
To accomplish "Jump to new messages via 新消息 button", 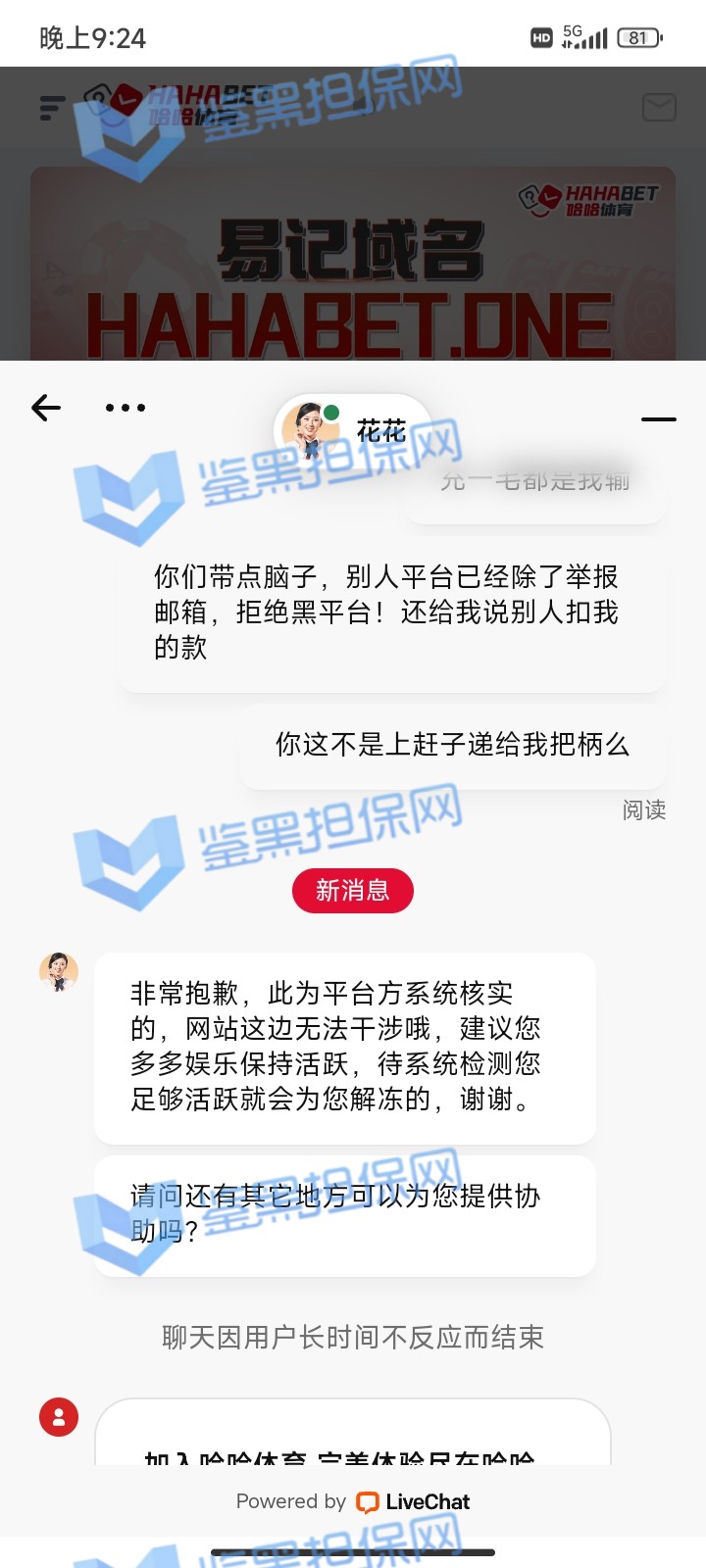I will 352,891.
